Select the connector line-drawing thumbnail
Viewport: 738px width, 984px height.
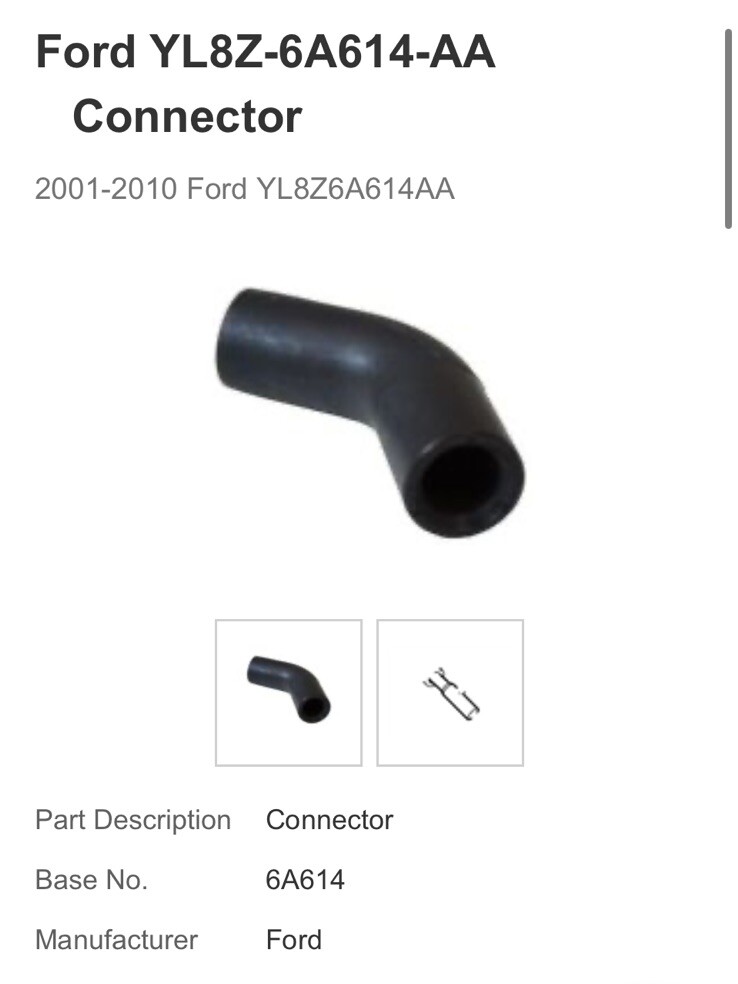(450, 692)
